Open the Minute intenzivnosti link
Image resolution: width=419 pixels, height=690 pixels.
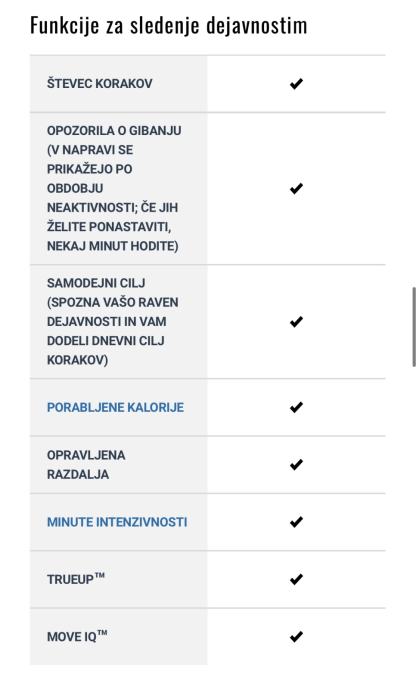[x=117, y=522]
